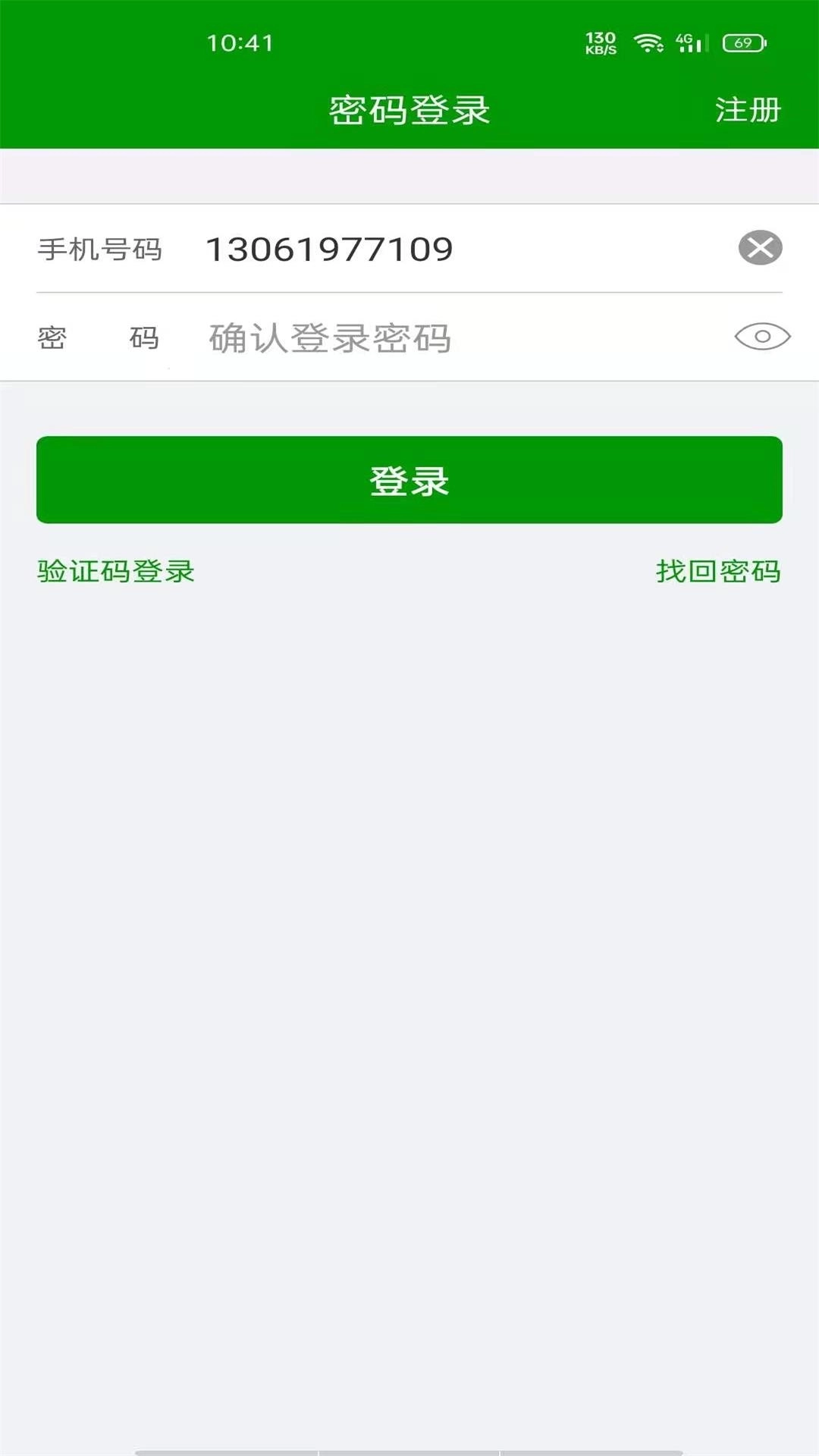The width and height of the screenshot is (819, 1456).
Task: Tap the green 登录 bar to submit
Action: pyautogui.click(x=408, y=479)
